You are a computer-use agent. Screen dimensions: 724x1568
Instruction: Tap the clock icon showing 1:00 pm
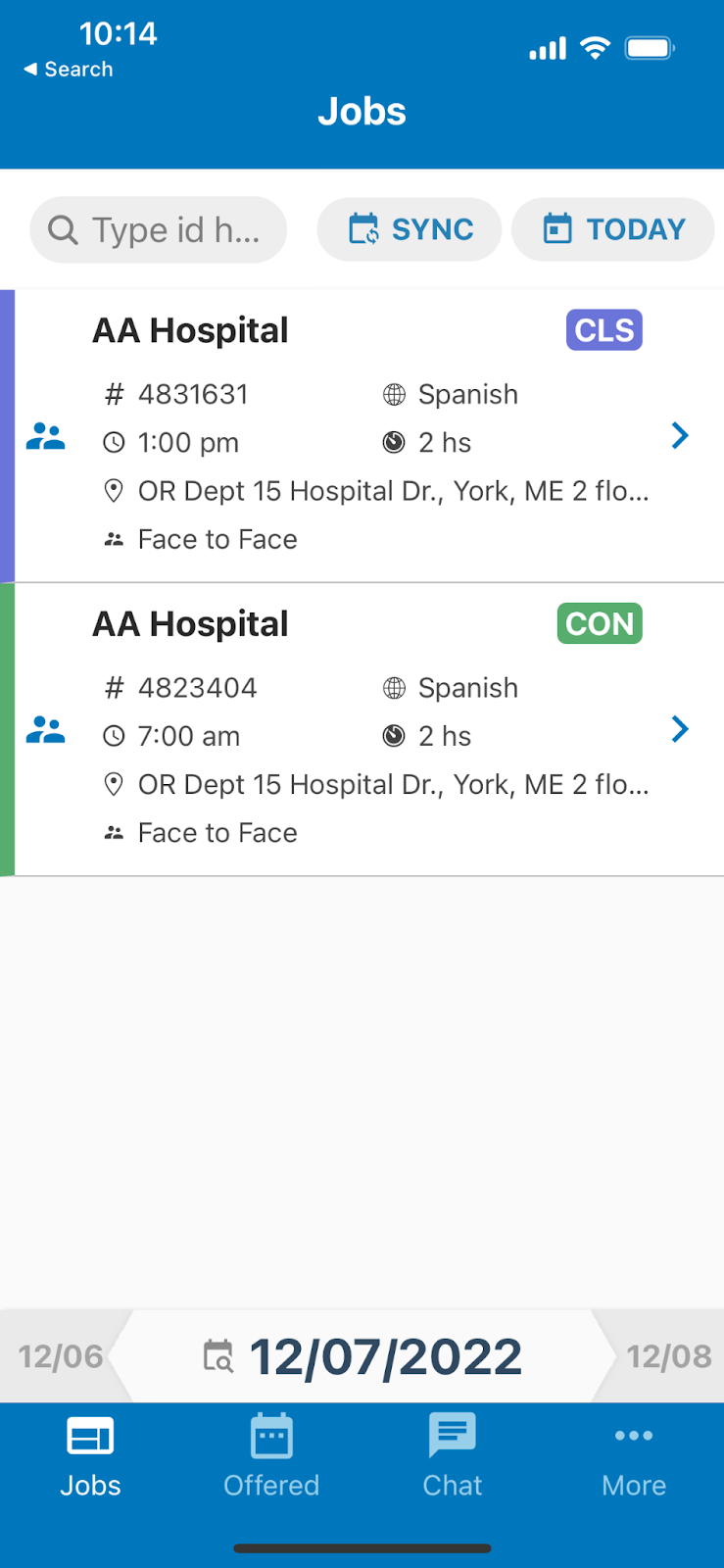coord(114,442)
